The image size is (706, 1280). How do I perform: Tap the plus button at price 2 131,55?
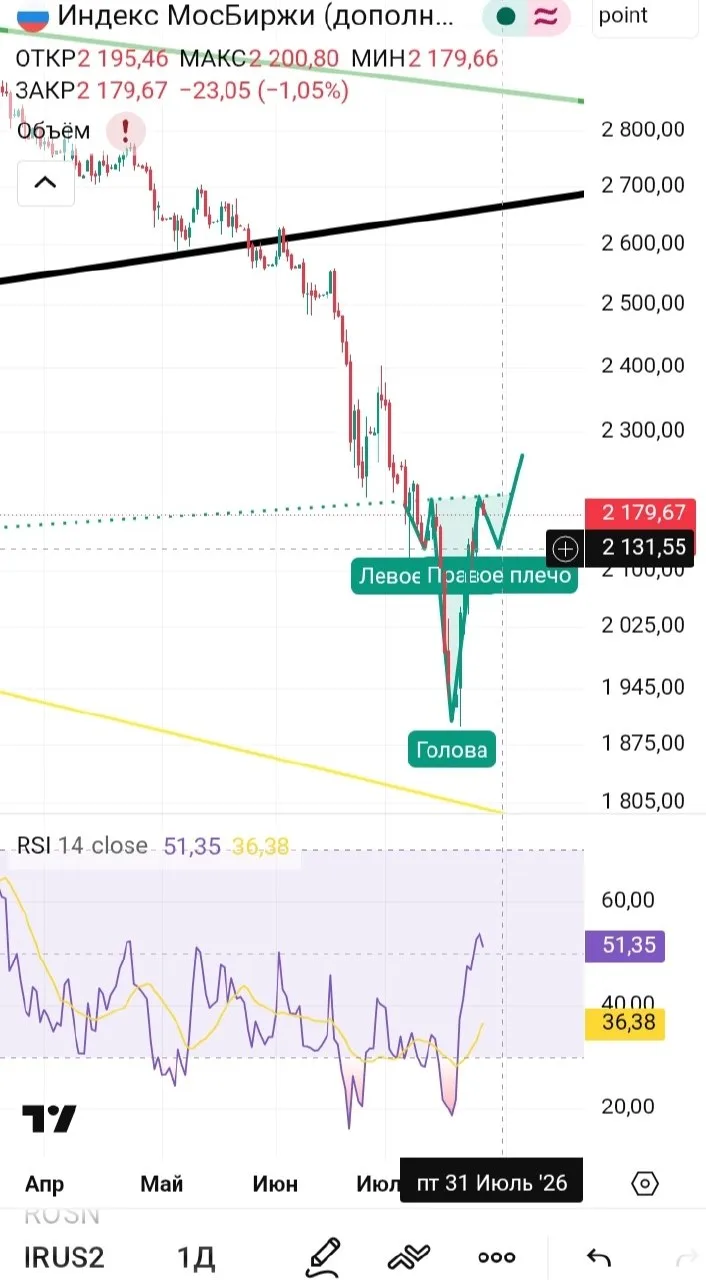(566, 547)
